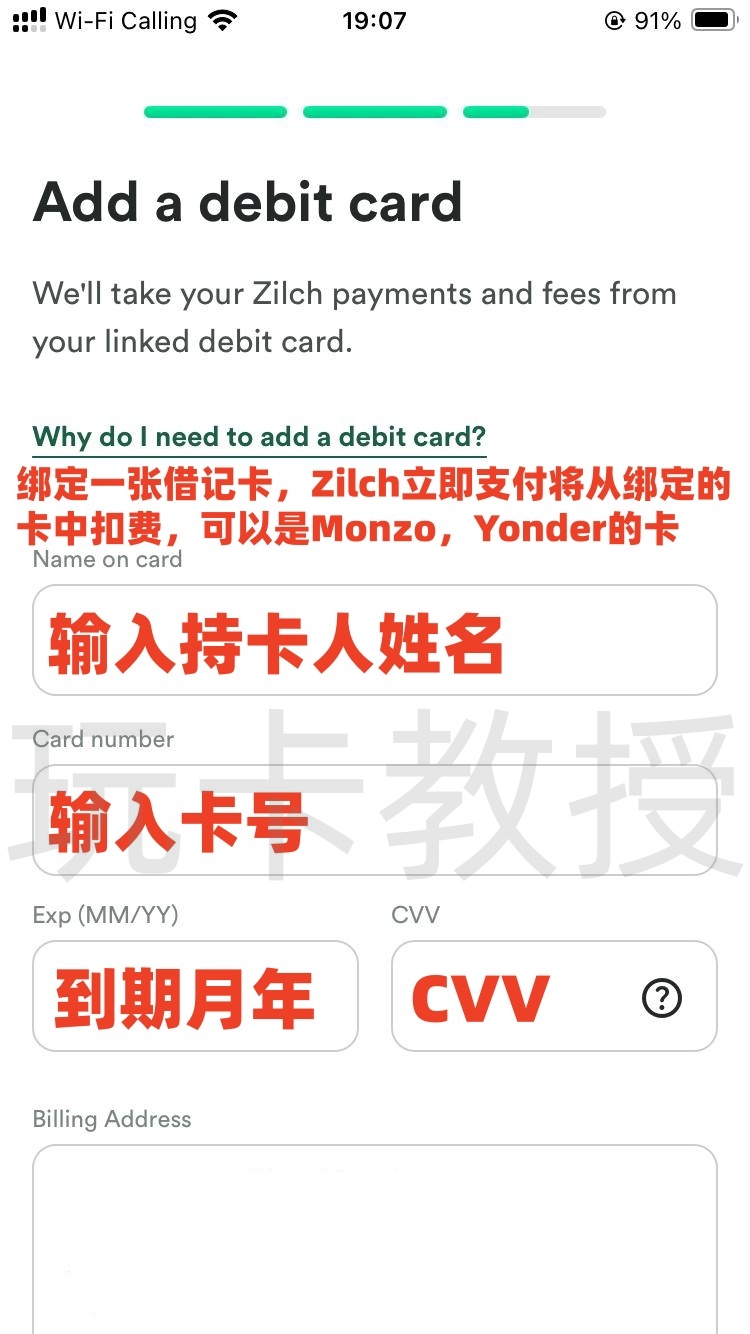The width and height of the screenshot is (750, 1334).
Task: Tap the 91% battery percentage text
Action: tap(661, 19)
